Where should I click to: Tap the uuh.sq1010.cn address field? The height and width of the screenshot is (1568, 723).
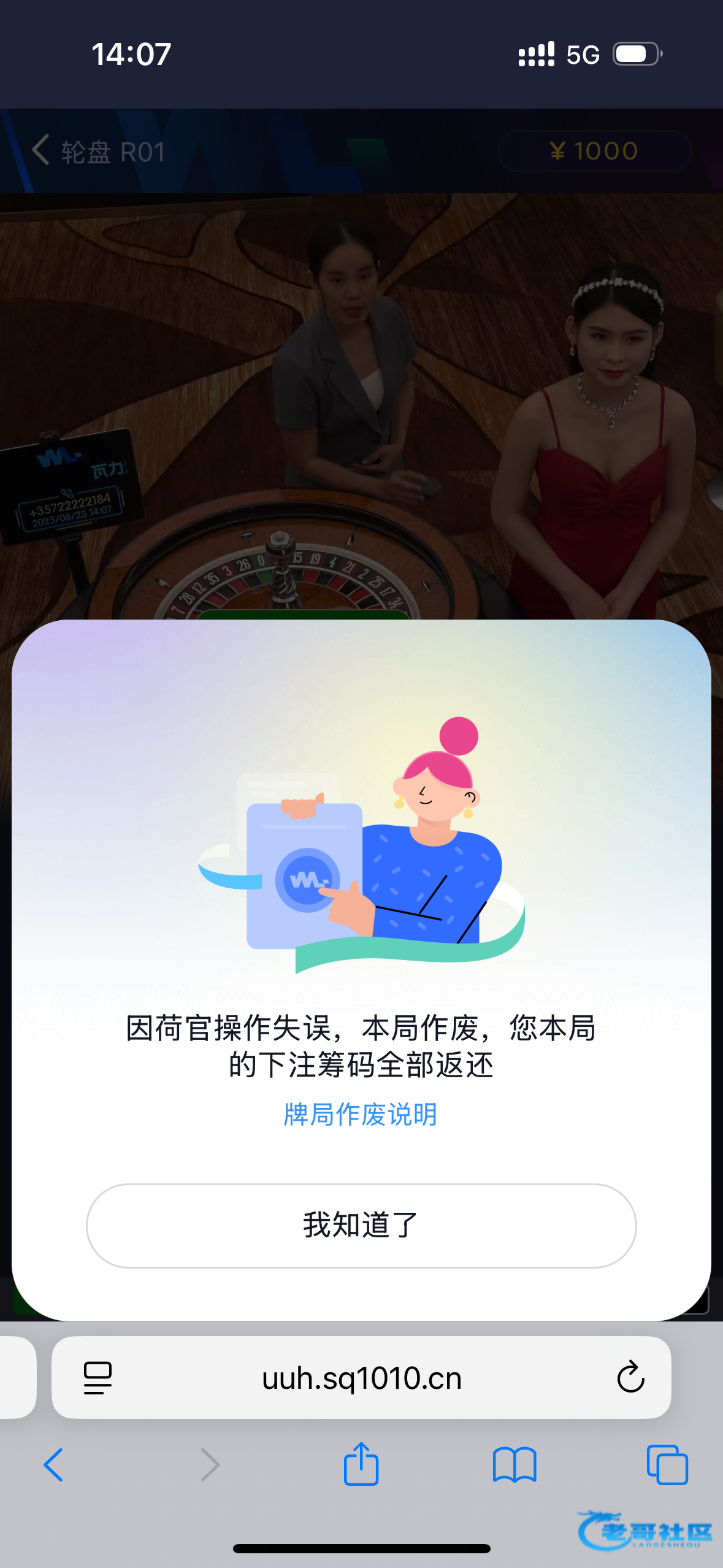[361, 1378]
